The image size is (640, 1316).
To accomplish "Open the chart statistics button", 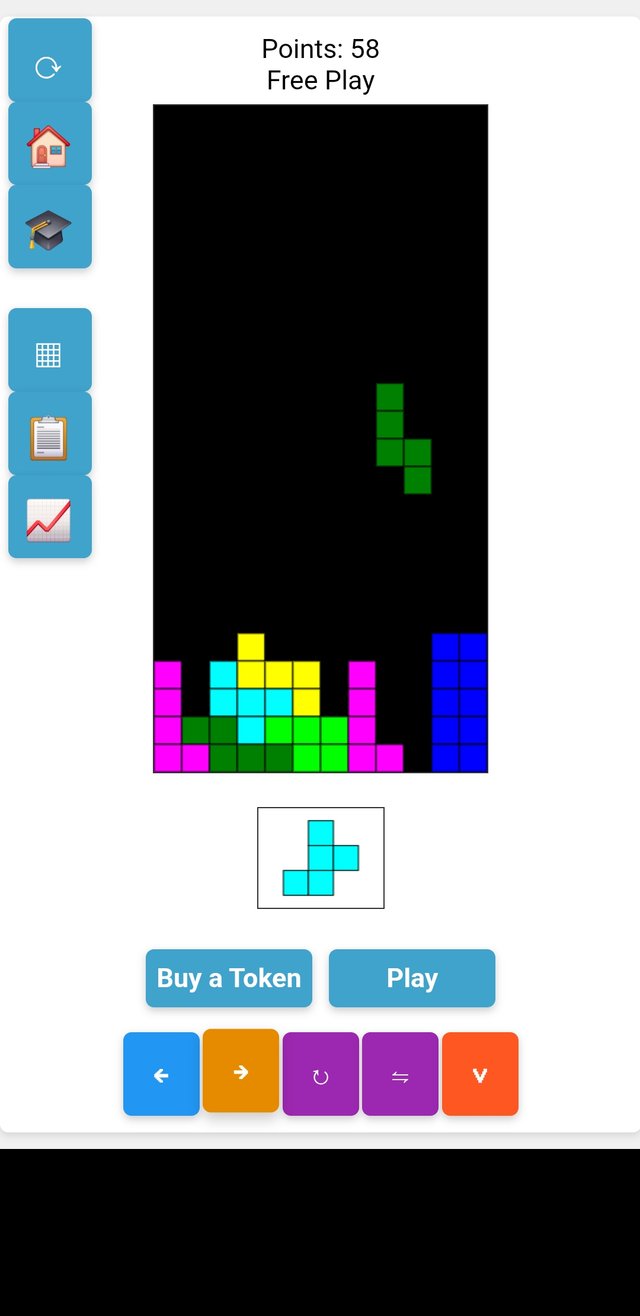I will (x=49, y=519).
